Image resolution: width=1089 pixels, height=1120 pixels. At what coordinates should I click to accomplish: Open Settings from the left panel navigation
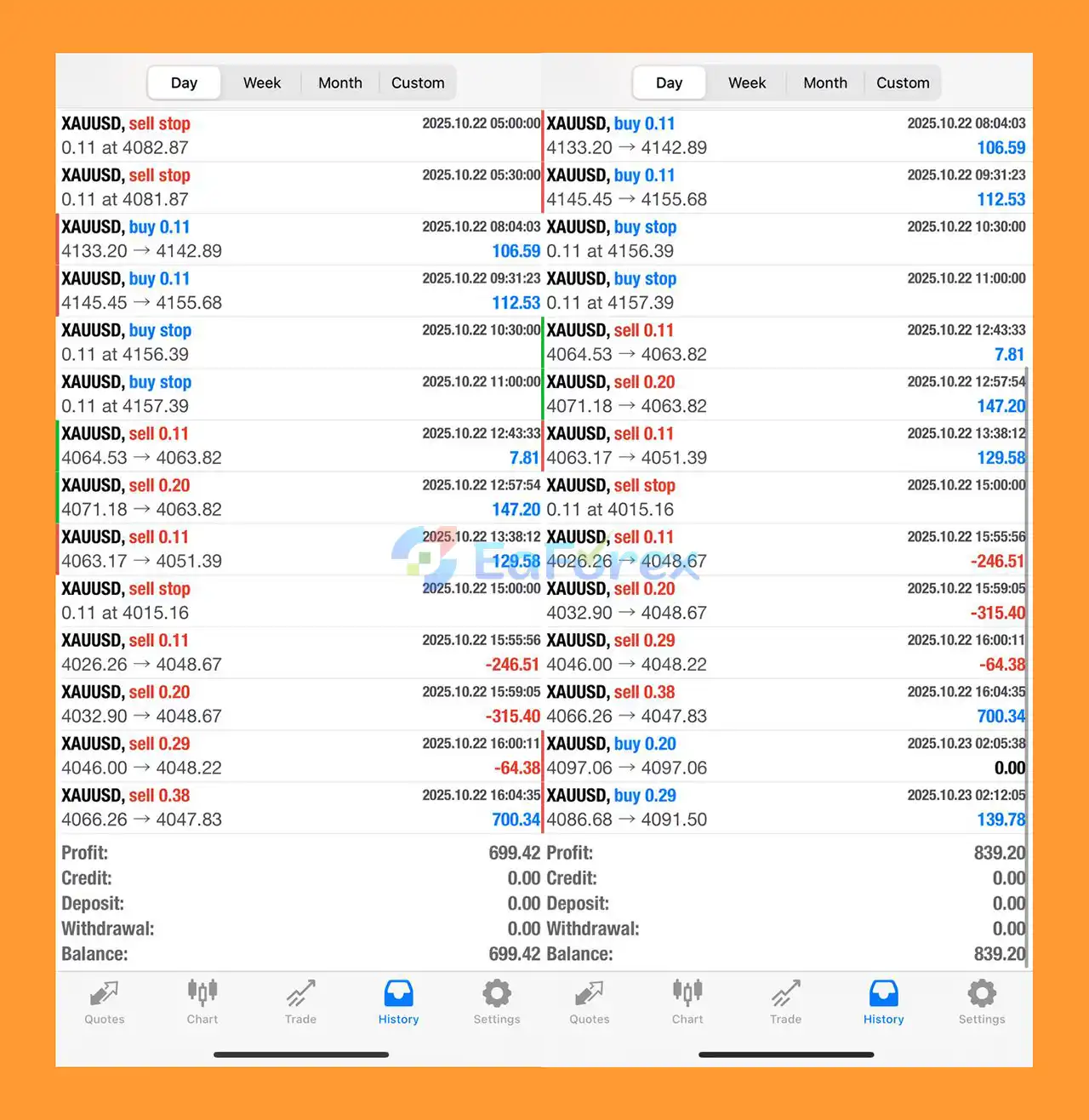(x=496, y=1002)
